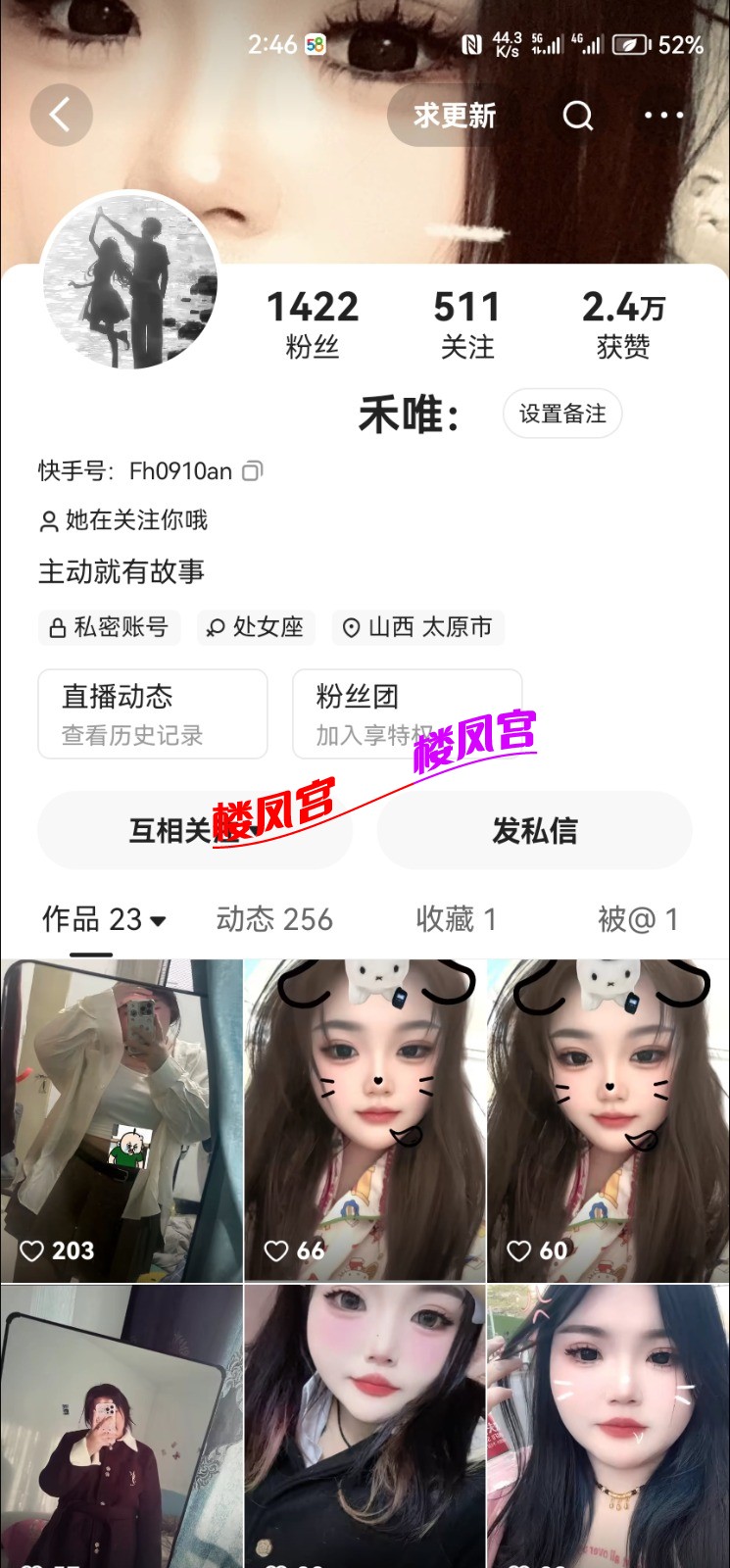Switch to the 动态 256 tab
The width and height of the screenshot is (730, 1568).
tap(274, 919)
